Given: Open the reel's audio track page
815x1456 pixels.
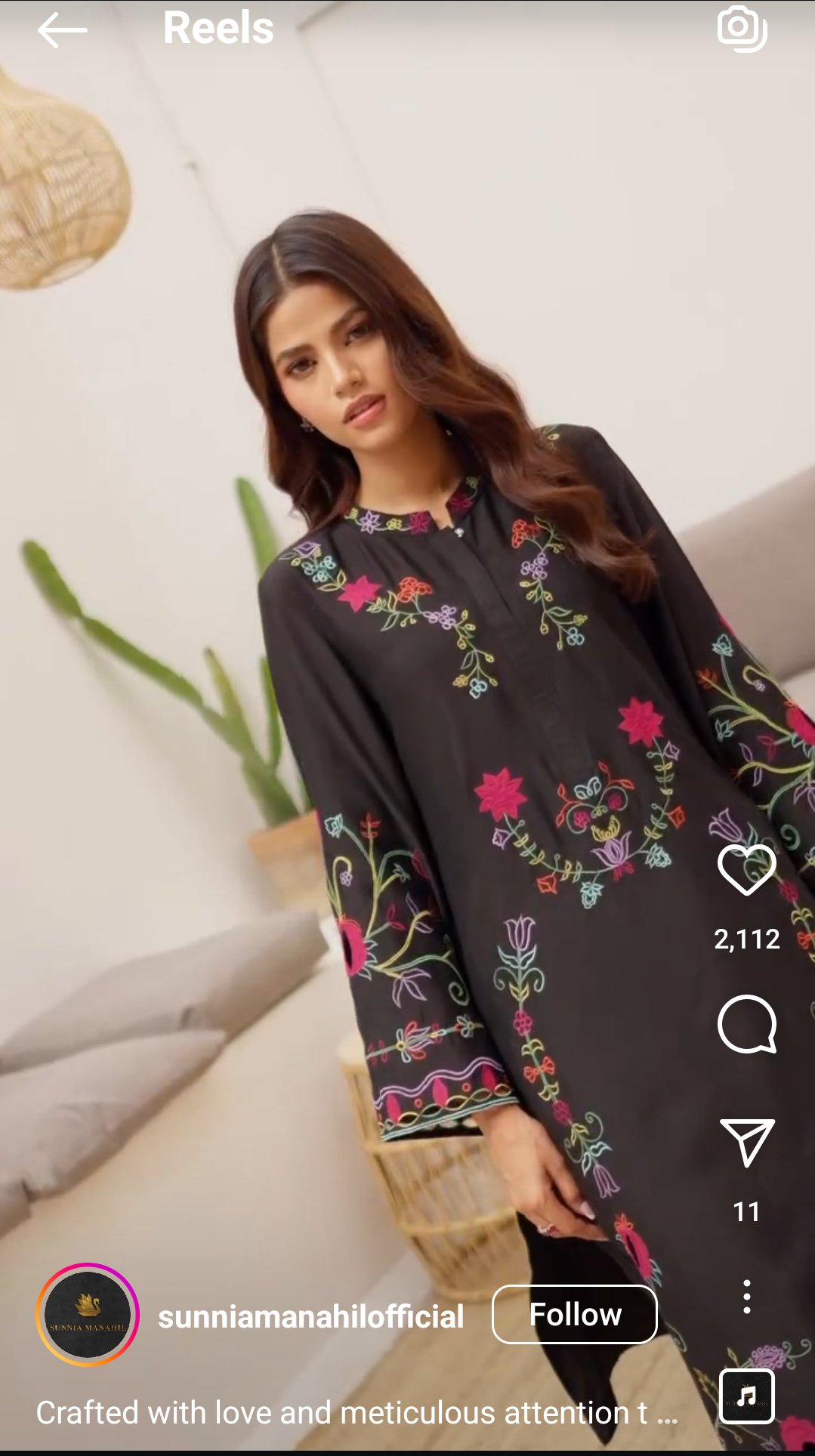Looking at the screenshot, I should tap(746, 1396).
